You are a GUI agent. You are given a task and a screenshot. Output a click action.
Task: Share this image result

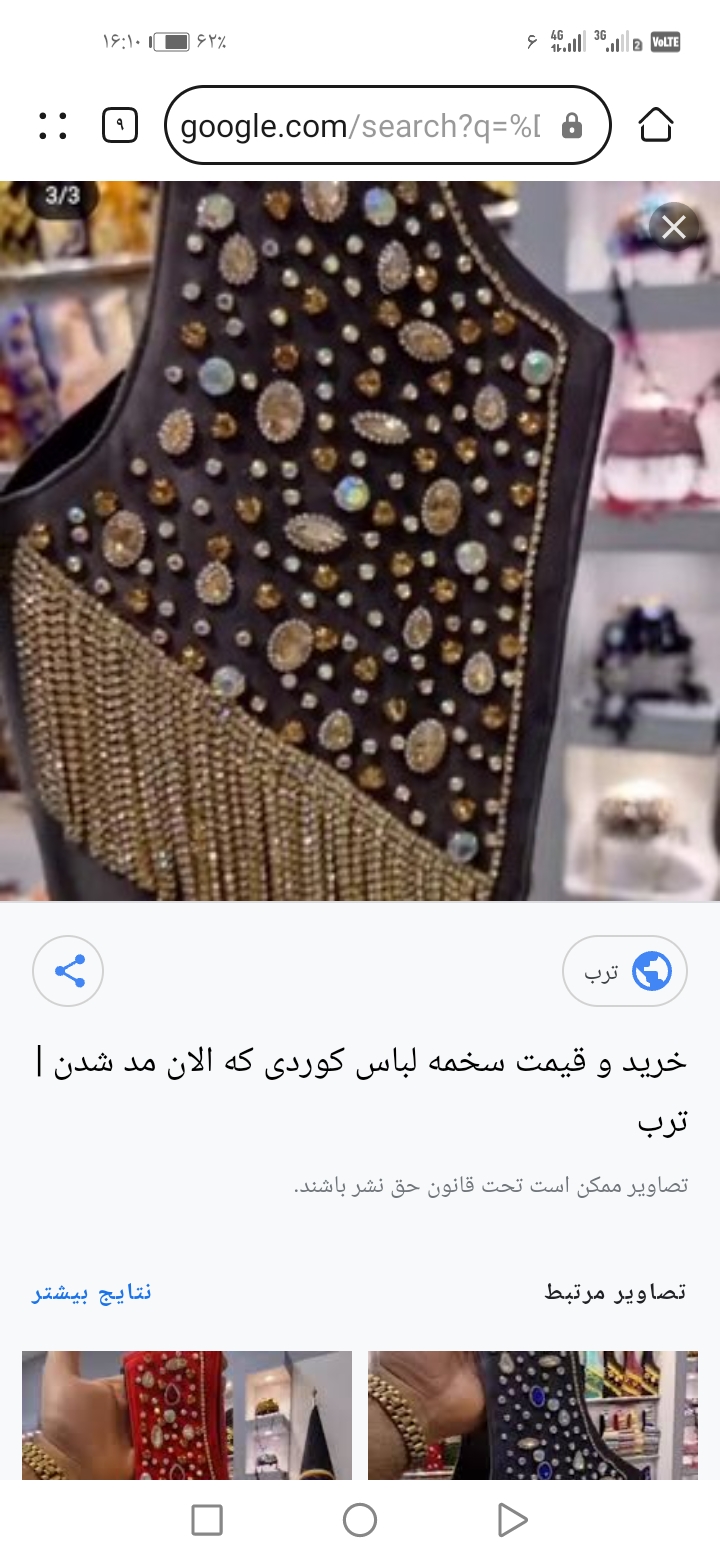[x=68, y=970]
